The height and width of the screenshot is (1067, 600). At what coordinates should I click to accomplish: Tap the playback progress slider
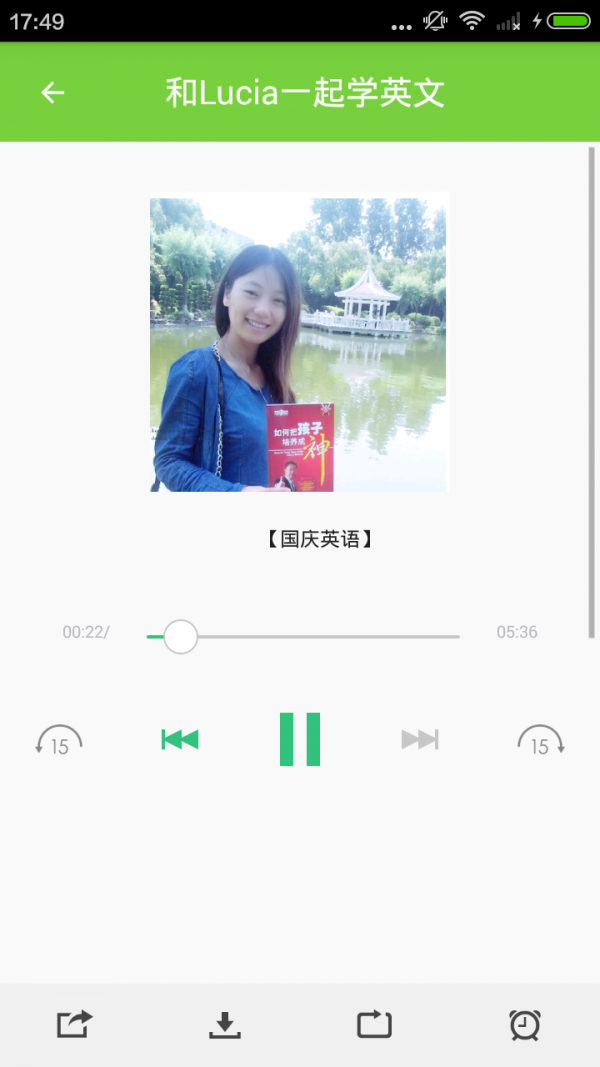[x=303, y=637]
